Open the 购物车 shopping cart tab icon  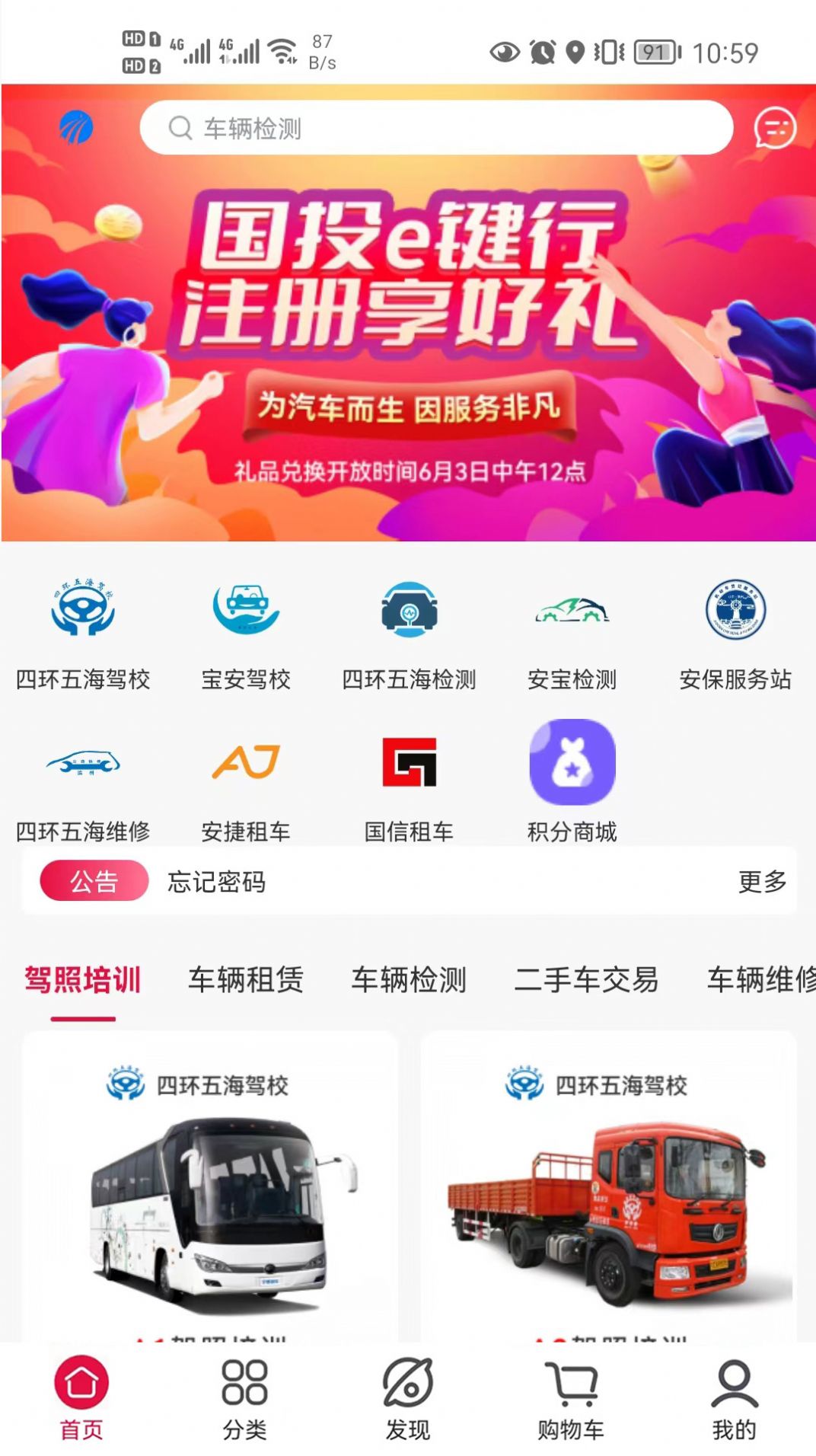coord(569,1395)
